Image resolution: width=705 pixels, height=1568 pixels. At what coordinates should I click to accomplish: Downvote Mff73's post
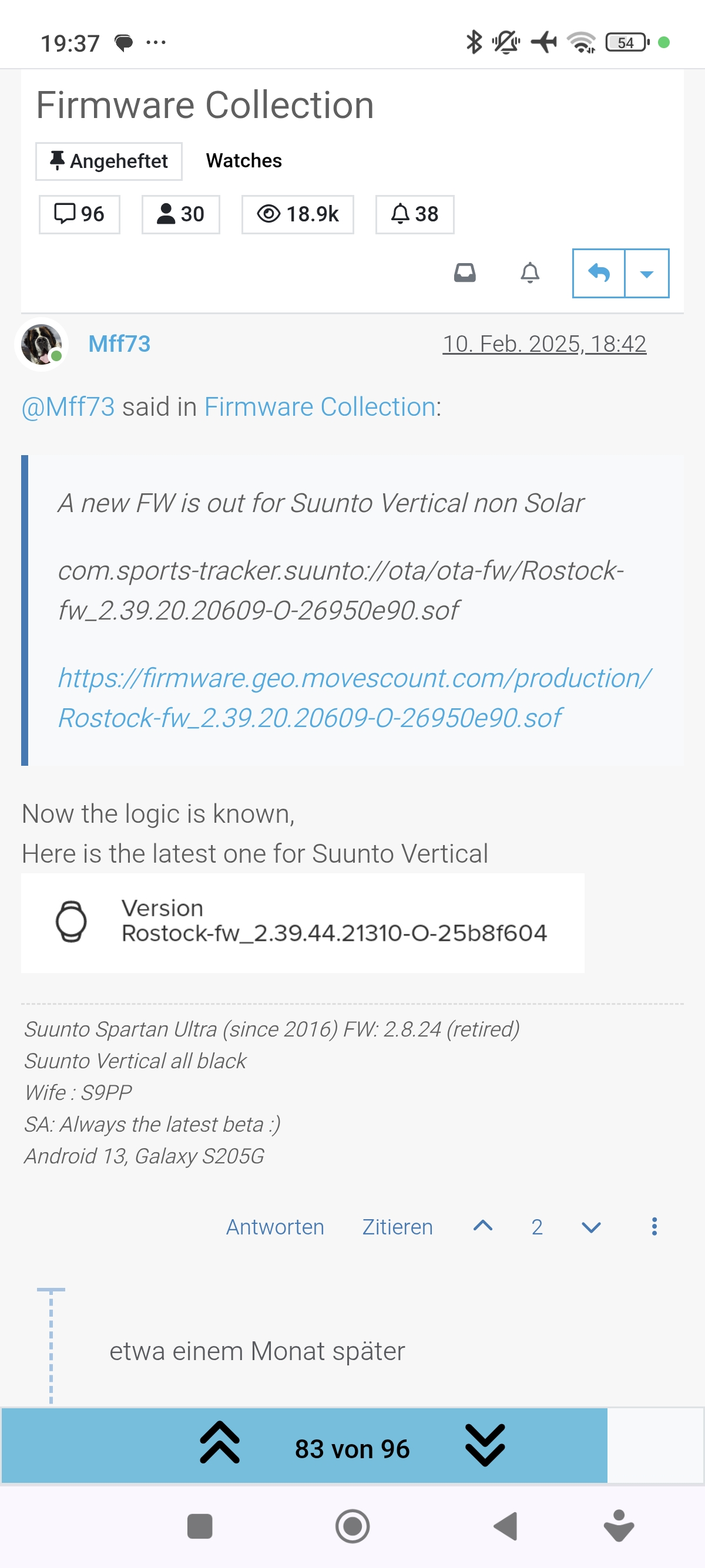pos(591,1227)
